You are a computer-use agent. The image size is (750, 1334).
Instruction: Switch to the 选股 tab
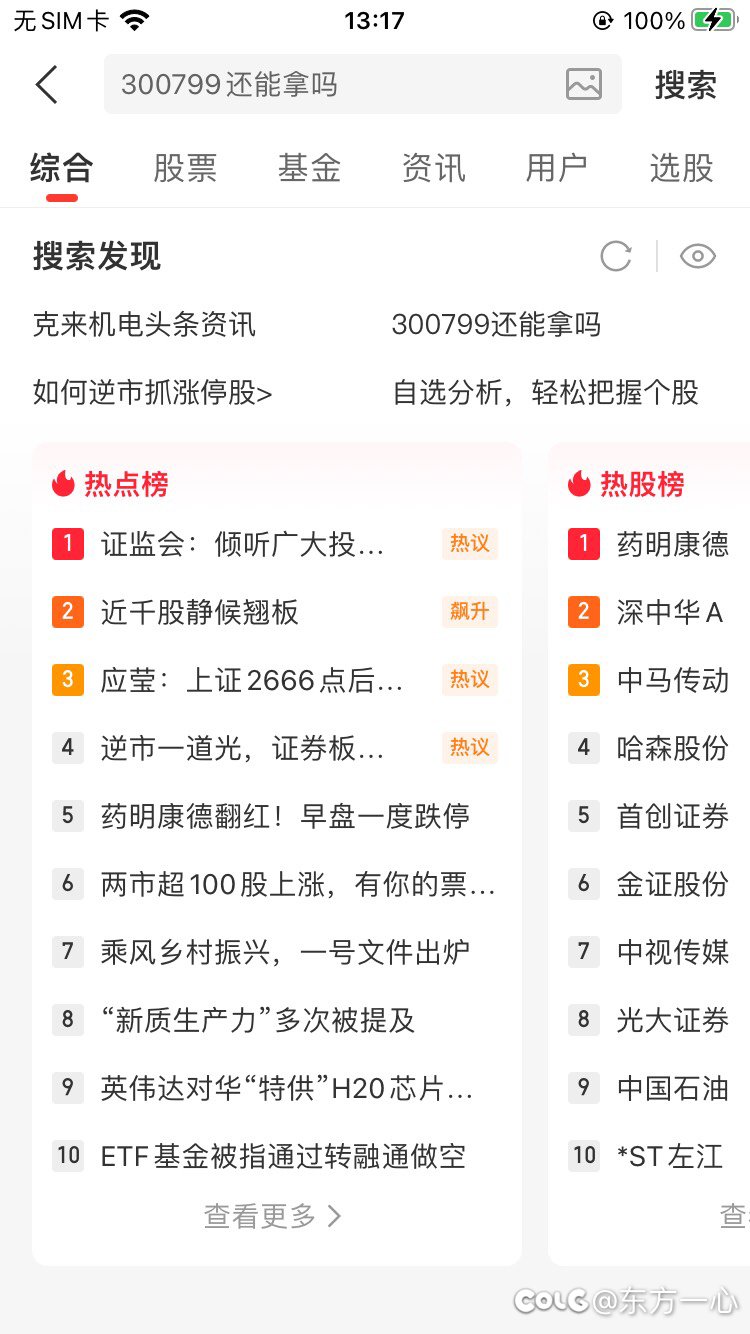coord(681,168)
